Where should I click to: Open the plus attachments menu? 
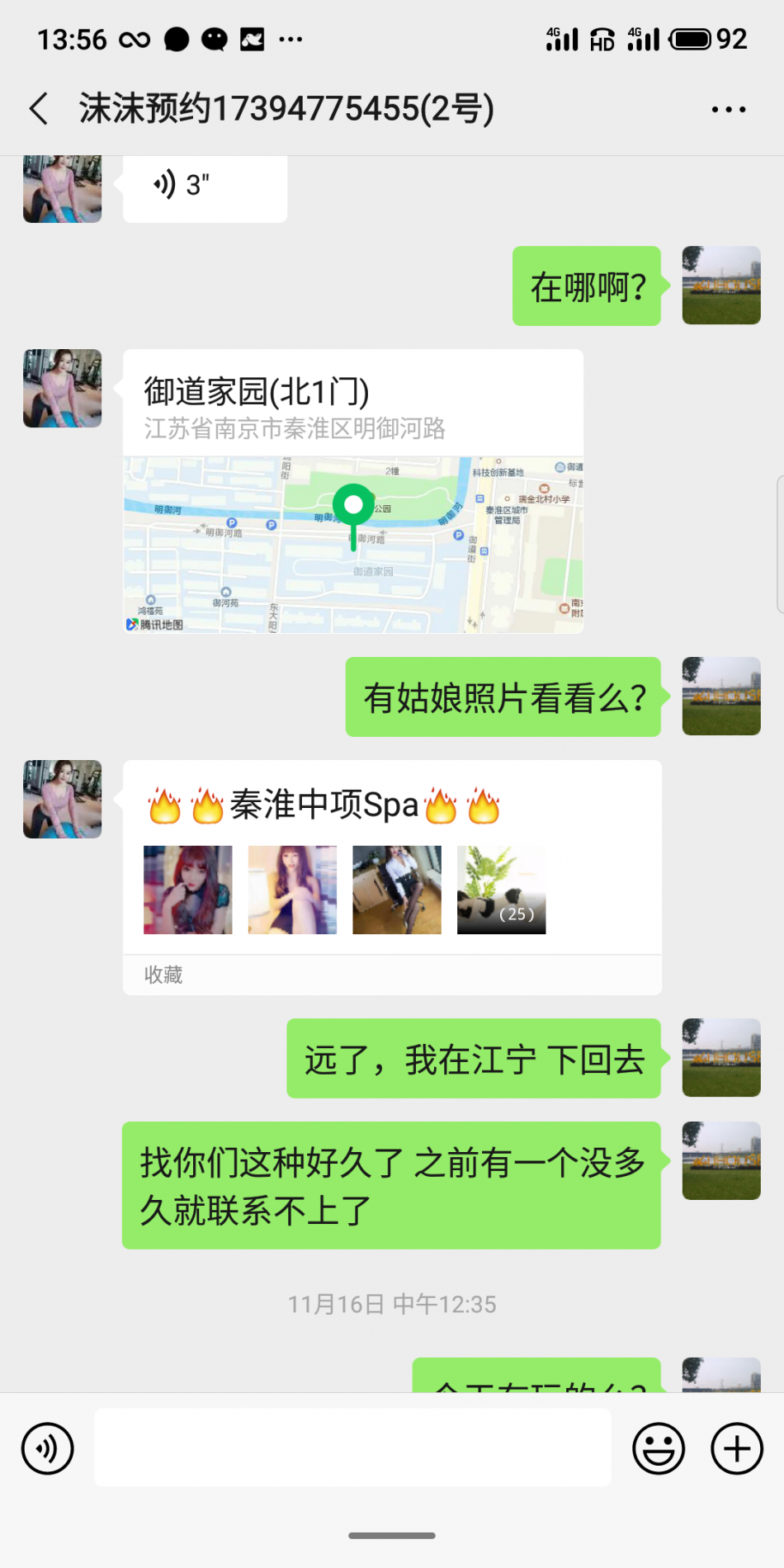coord(736,1448)
